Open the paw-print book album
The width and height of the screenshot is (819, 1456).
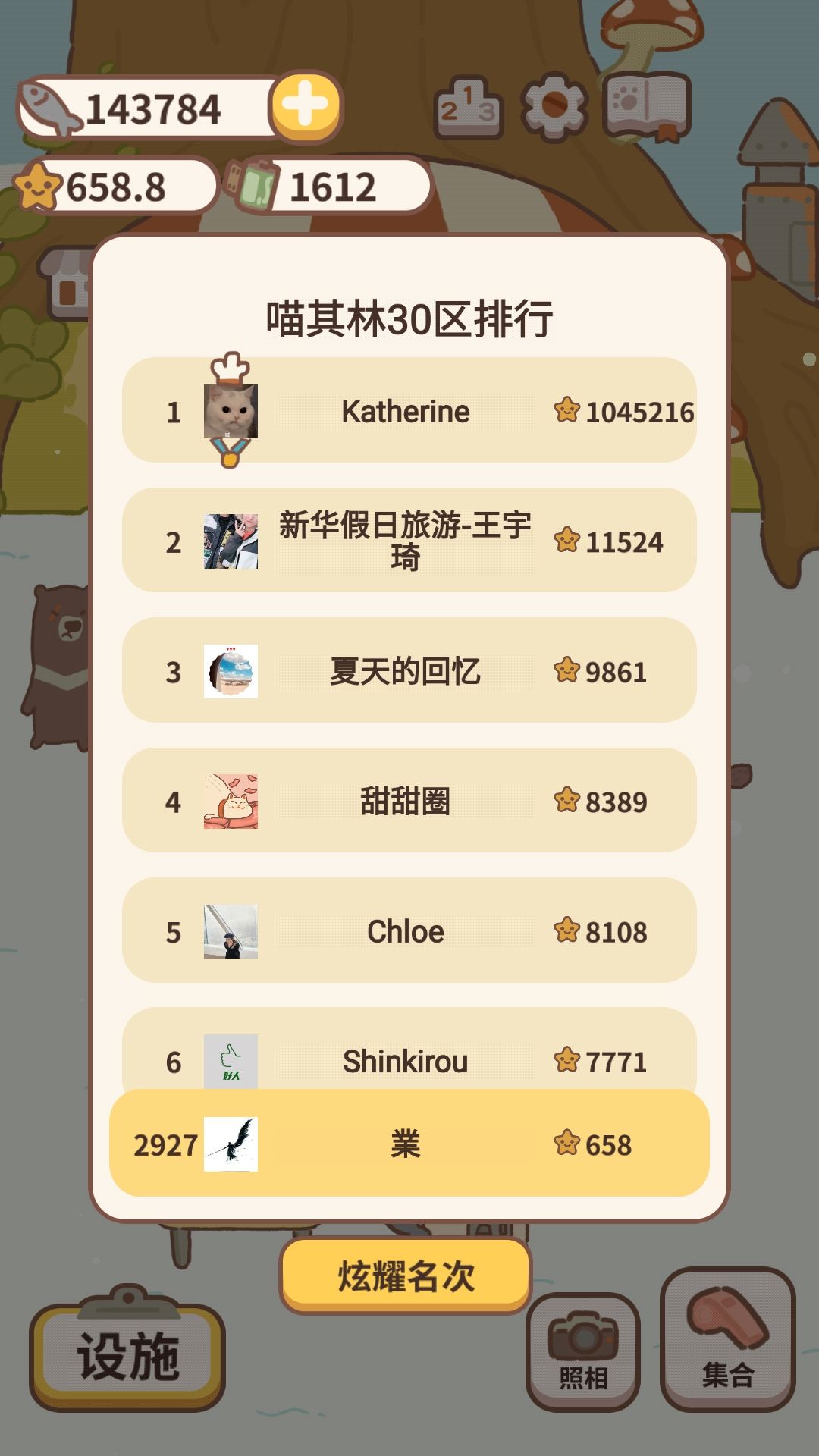[647, 107]
